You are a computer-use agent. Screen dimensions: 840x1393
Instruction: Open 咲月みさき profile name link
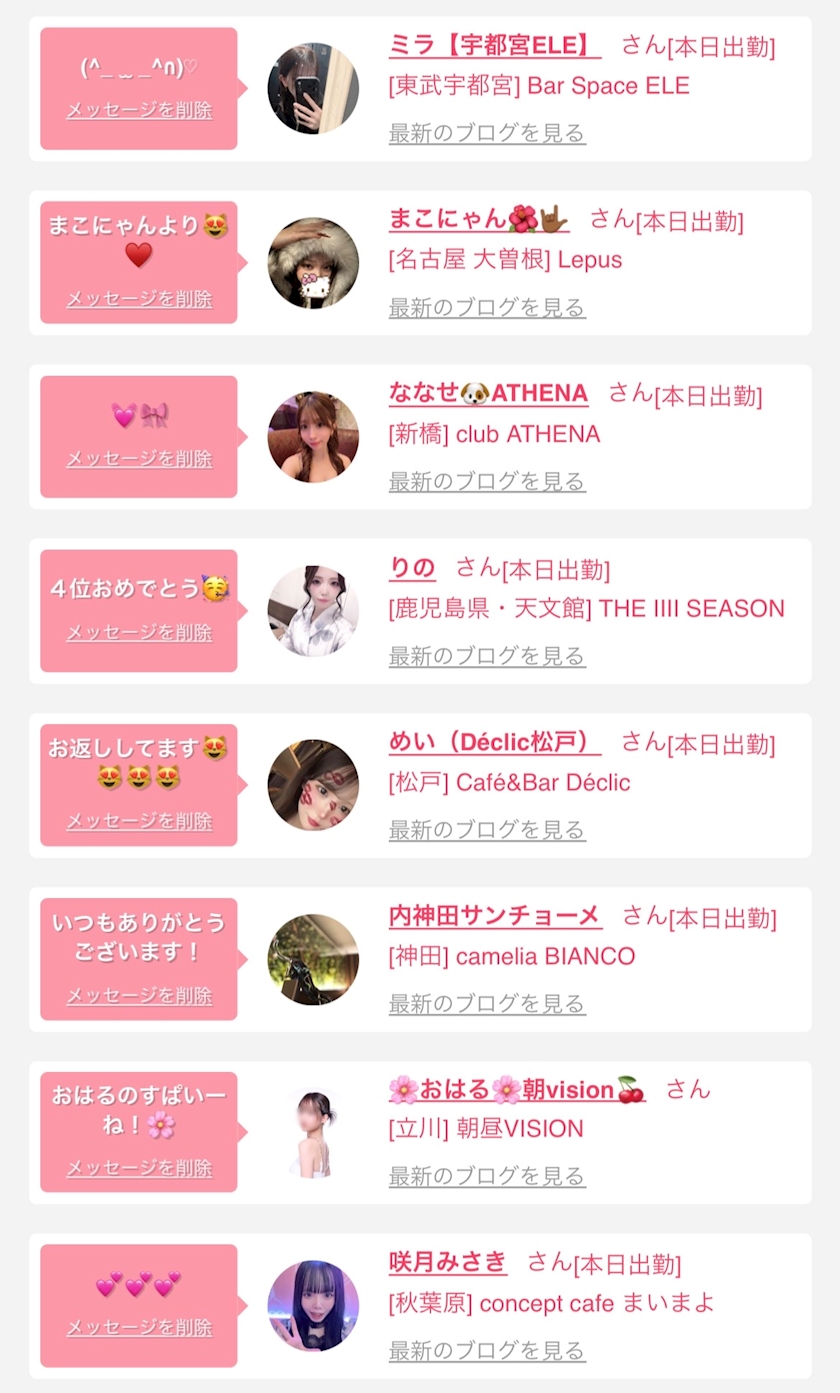[448, 1262]
